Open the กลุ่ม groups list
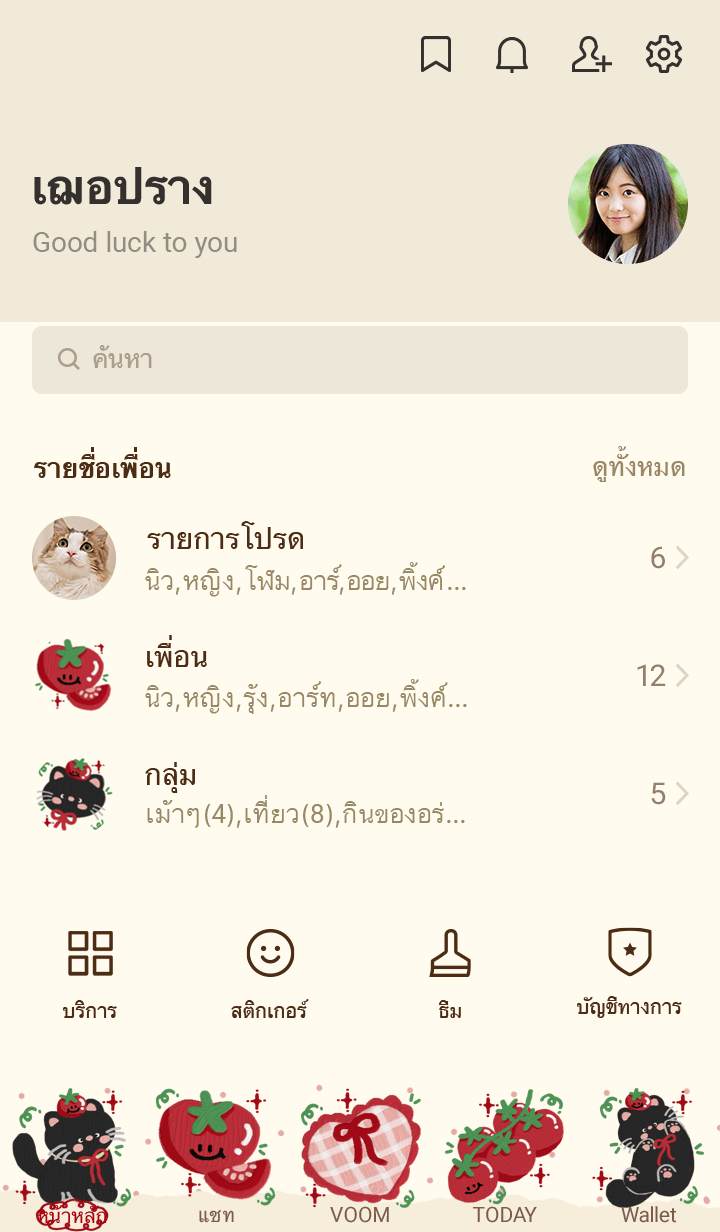Viewport: 720px width, 1232px height. tap(360, 794)
